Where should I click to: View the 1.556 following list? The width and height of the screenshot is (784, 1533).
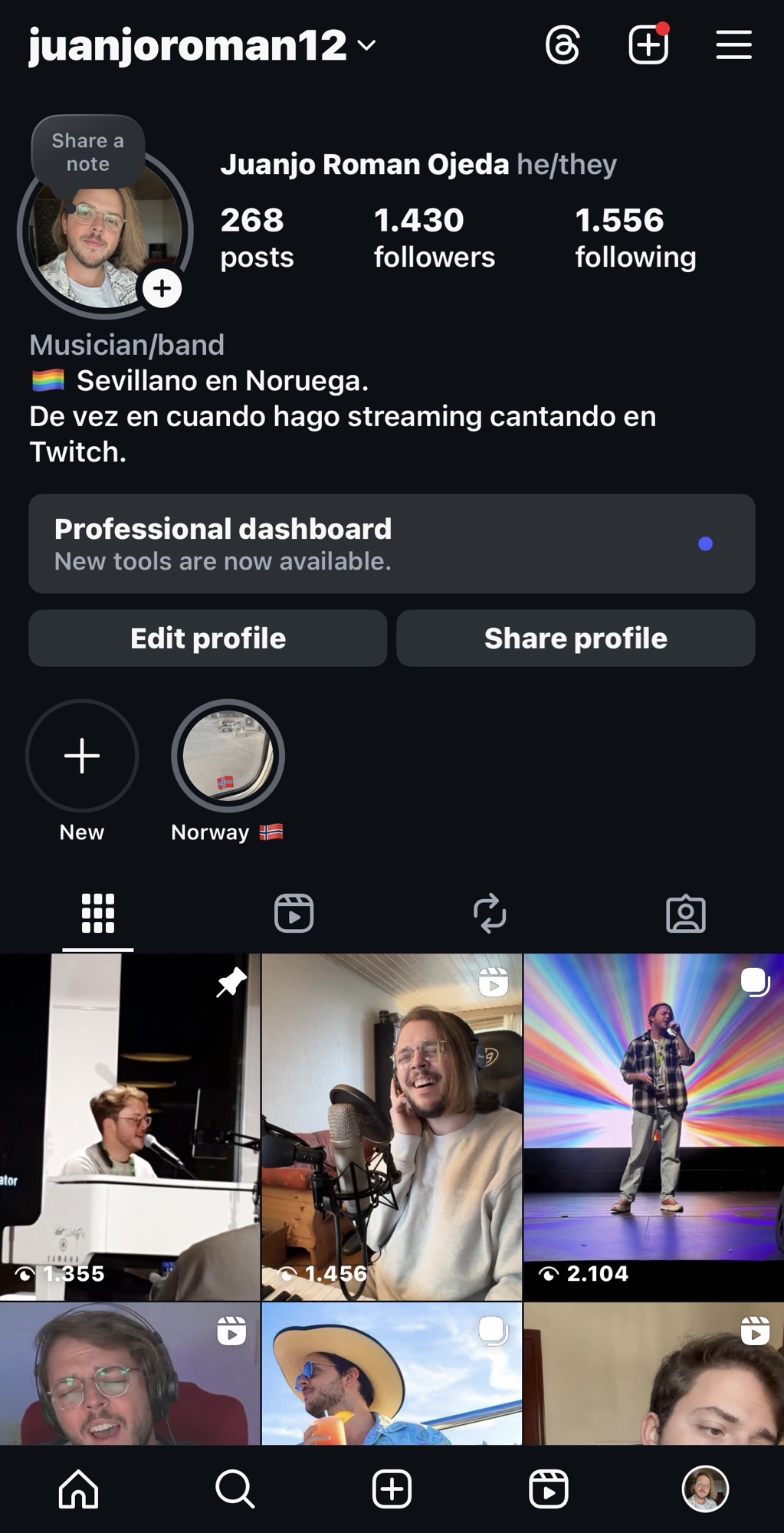635,238
